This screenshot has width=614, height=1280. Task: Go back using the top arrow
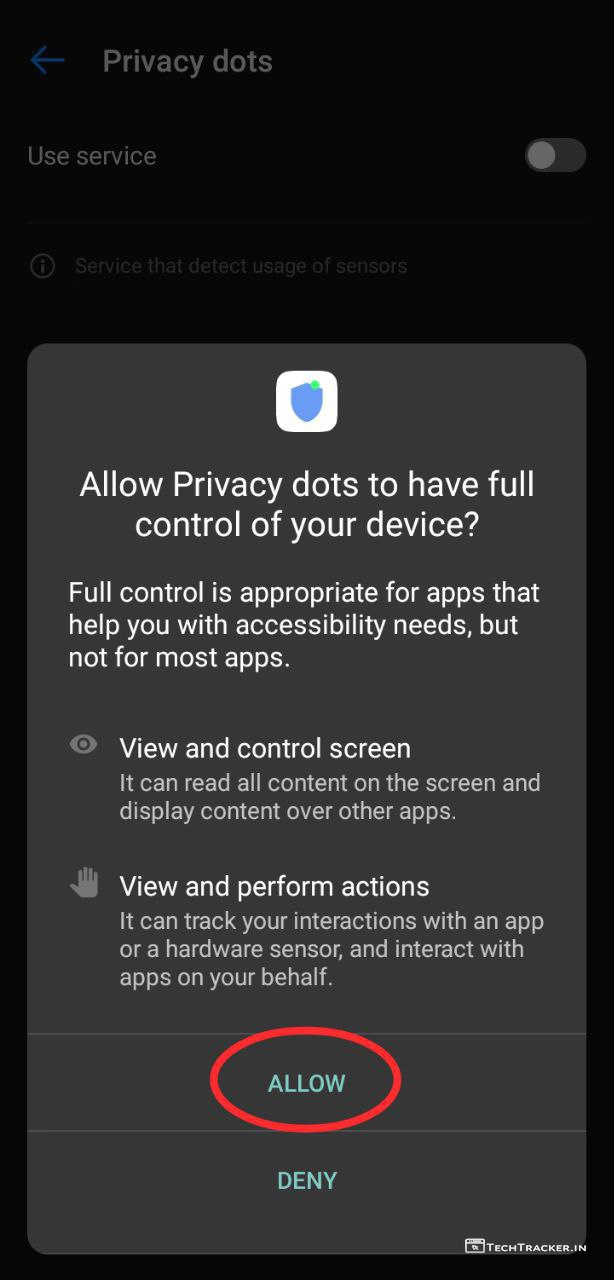coord(47,61)
